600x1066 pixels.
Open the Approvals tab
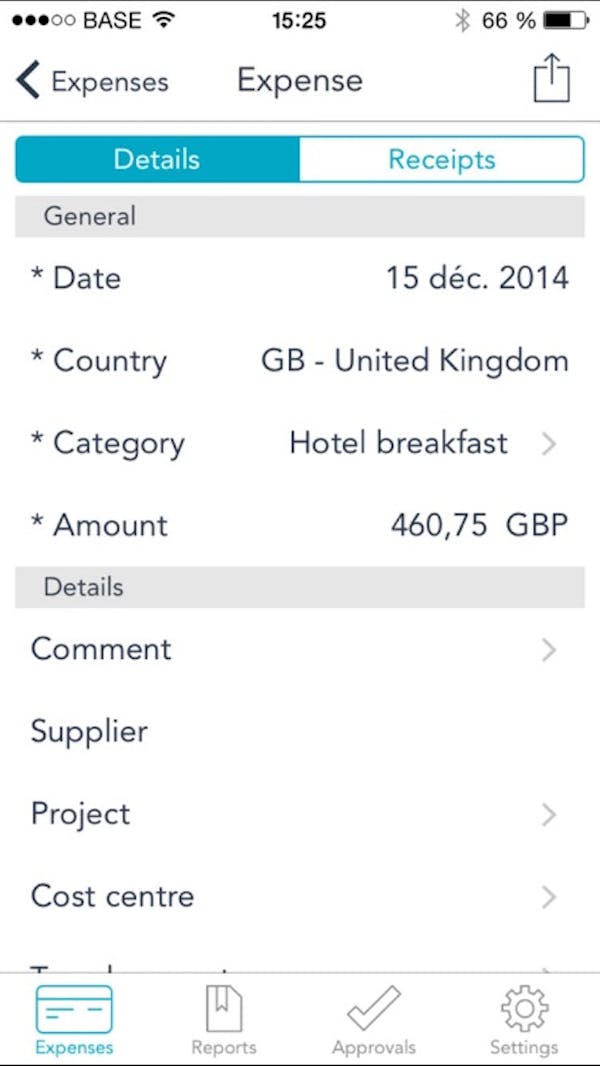[374, 1020]
